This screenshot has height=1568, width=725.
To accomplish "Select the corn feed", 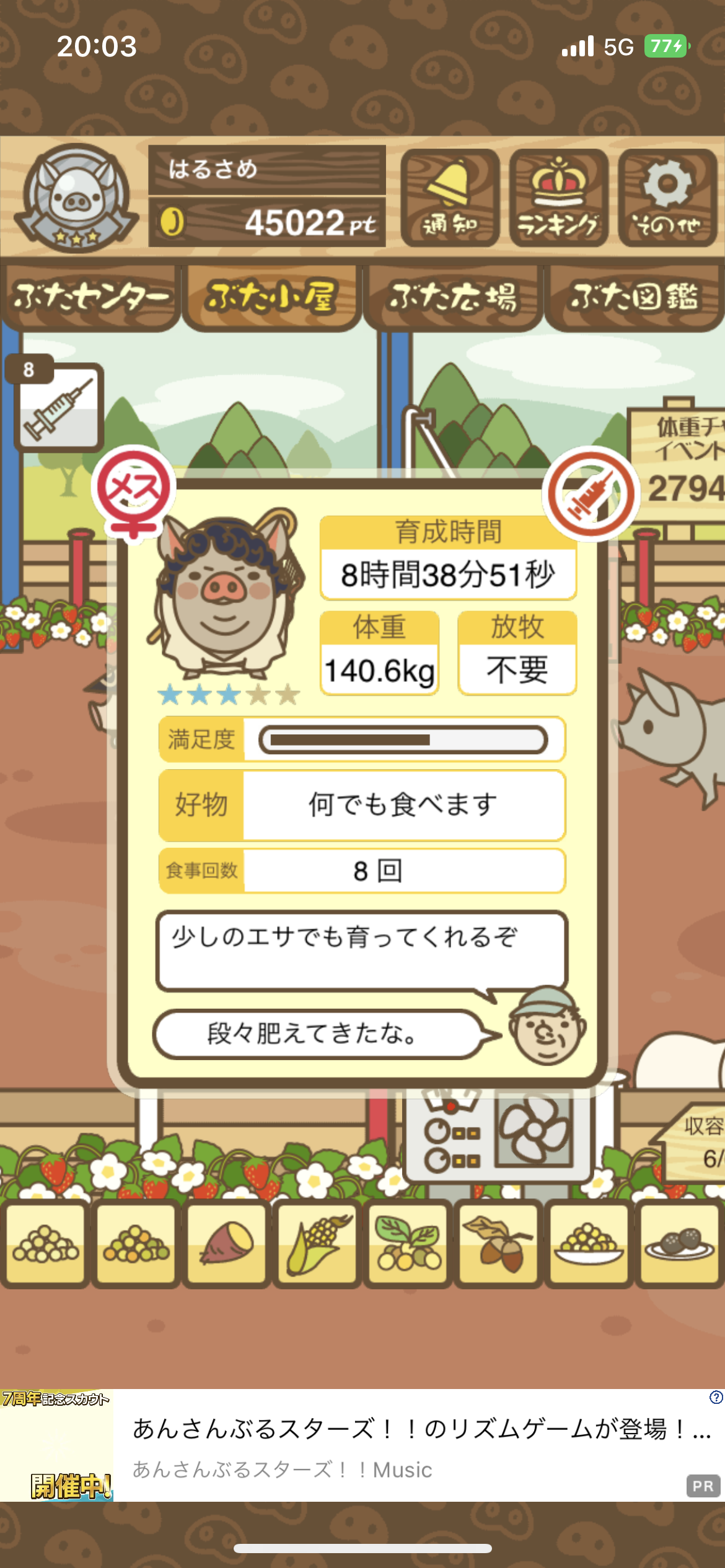I will click(x=317, y=1244).
